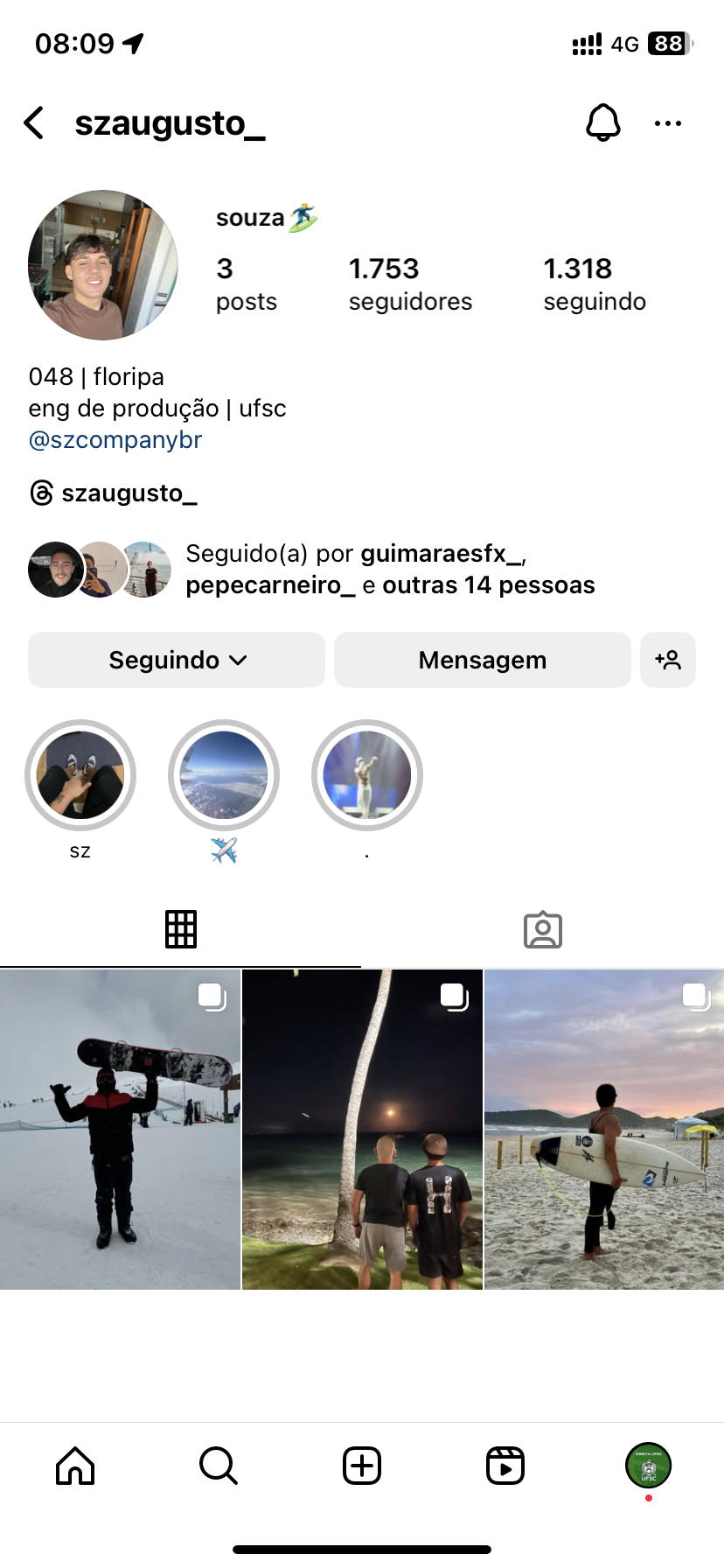
Task: Switch to the tagged photos tab
Action: (542, 929)
